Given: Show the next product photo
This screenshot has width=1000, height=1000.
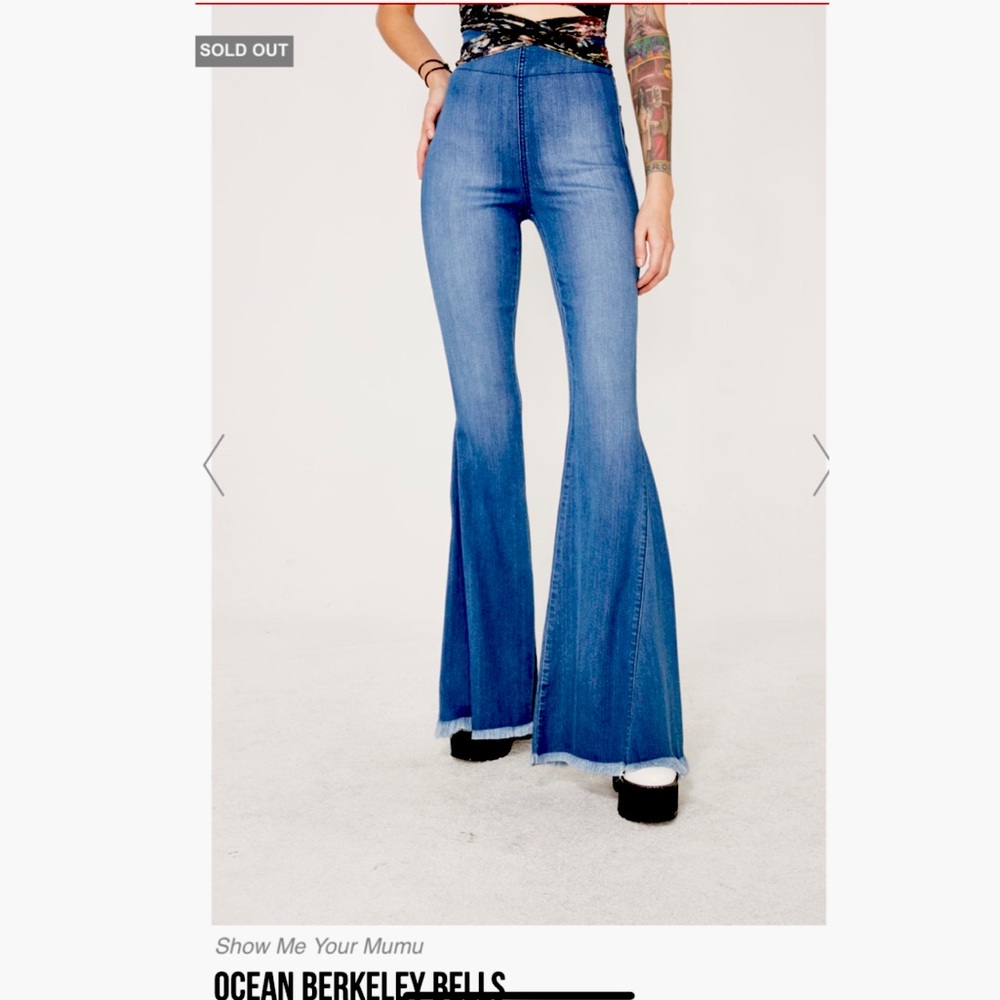Looking at the screenshot, I should coord(820,465).
